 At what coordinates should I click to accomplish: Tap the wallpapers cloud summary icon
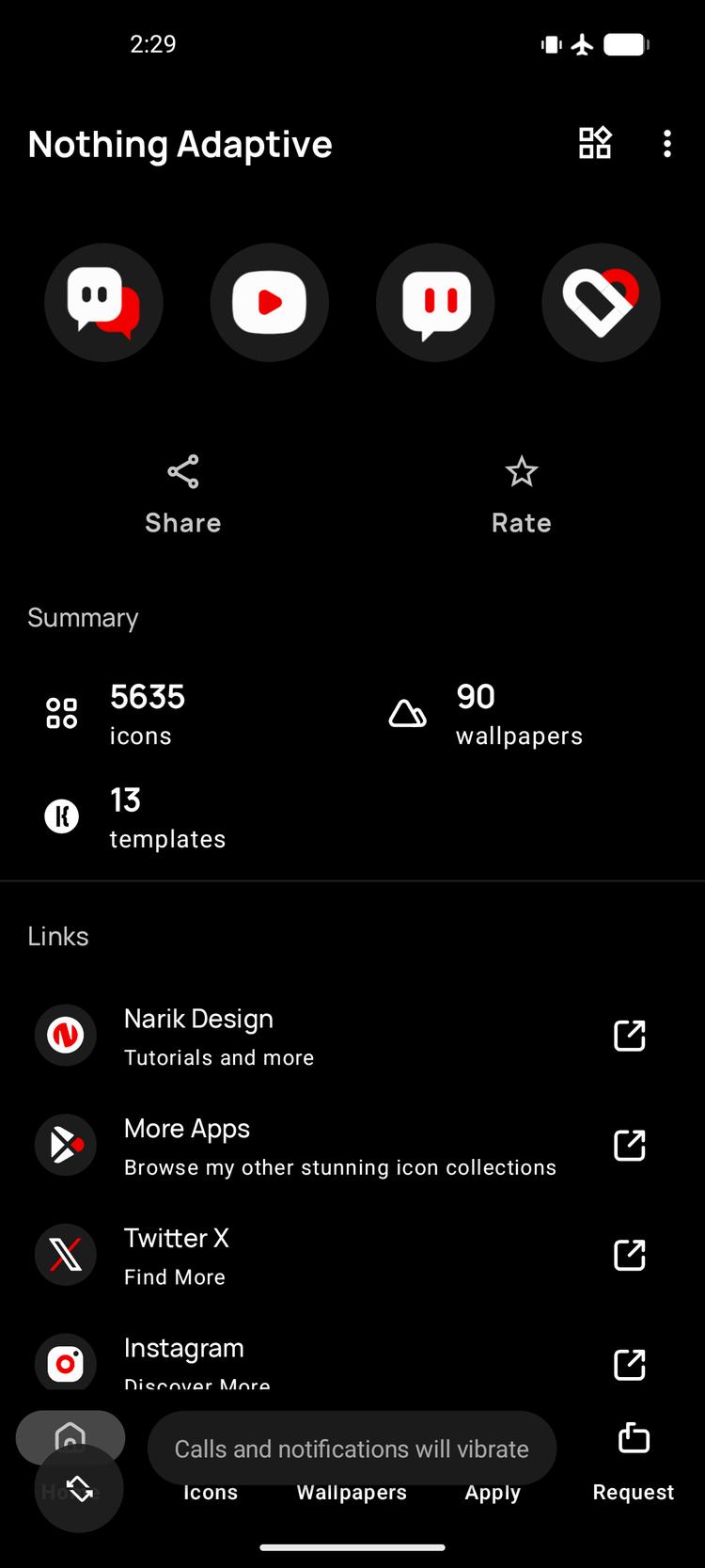click(408, 712)
